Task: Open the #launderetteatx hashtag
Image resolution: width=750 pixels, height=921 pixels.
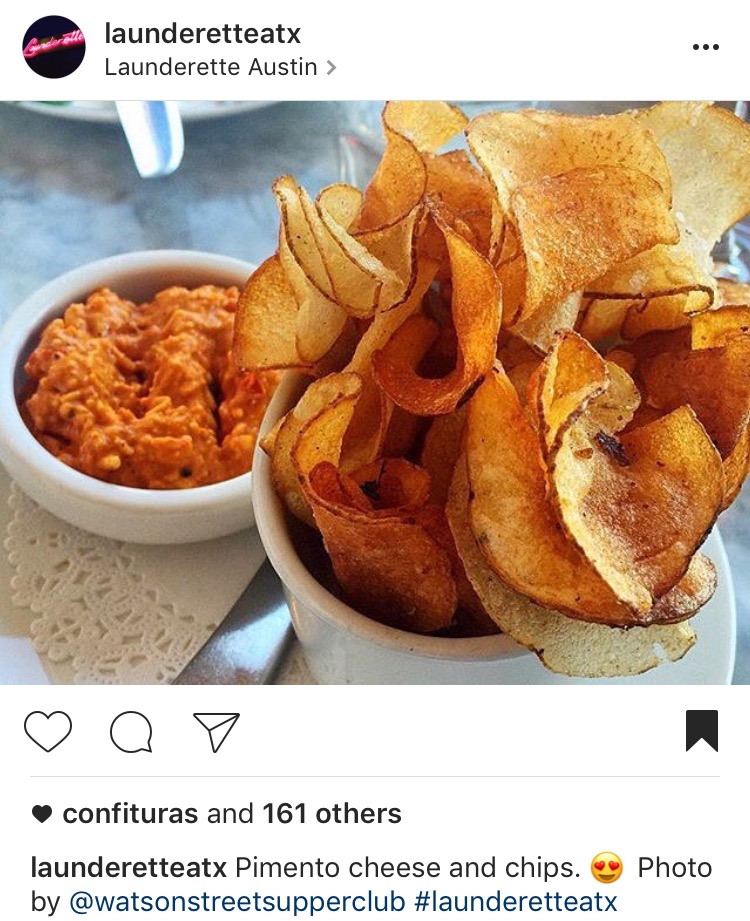Action: (515, 901)
